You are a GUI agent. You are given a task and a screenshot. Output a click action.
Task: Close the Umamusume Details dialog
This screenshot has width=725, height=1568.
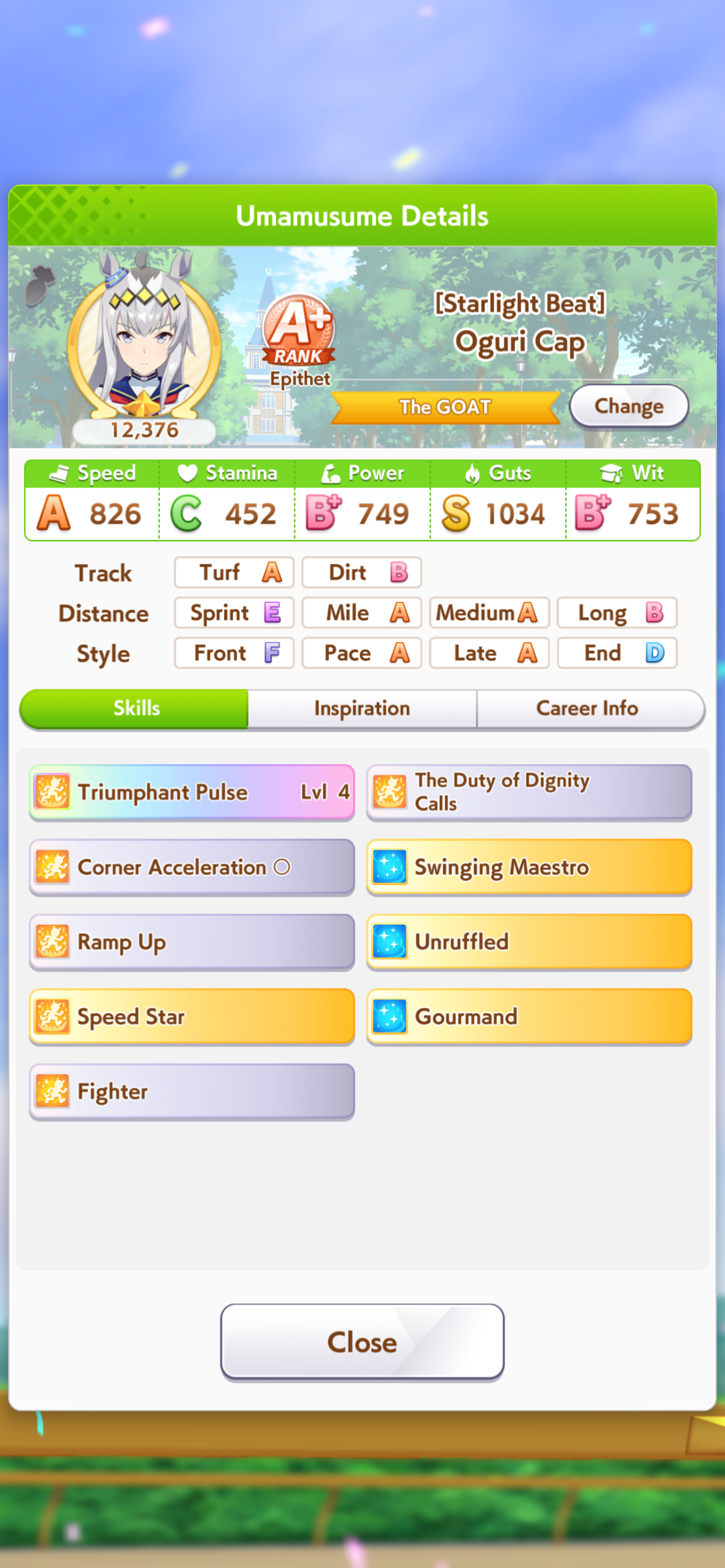(362, 1342)
